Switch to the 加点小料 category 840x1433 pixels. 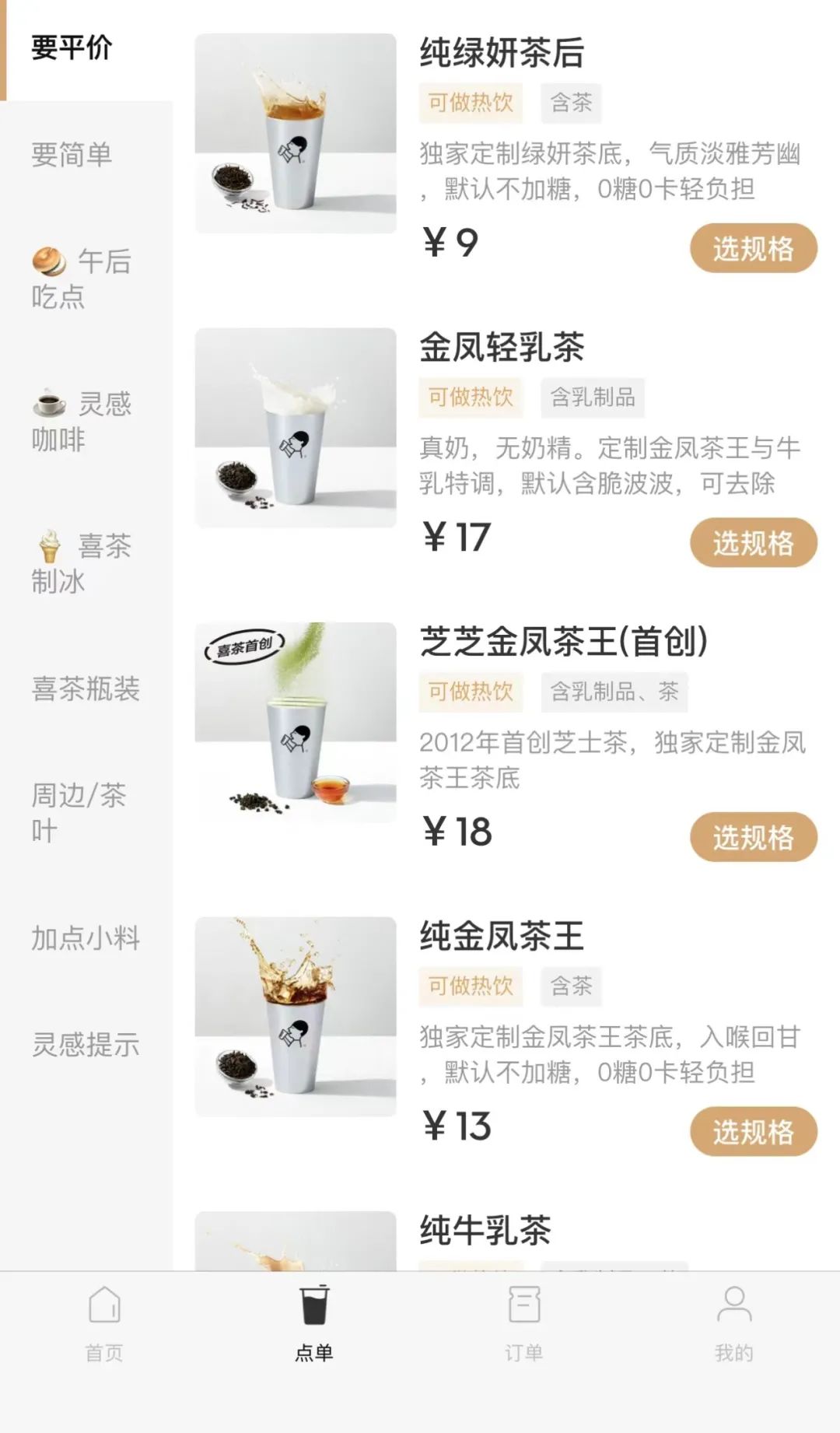[86, 937]
